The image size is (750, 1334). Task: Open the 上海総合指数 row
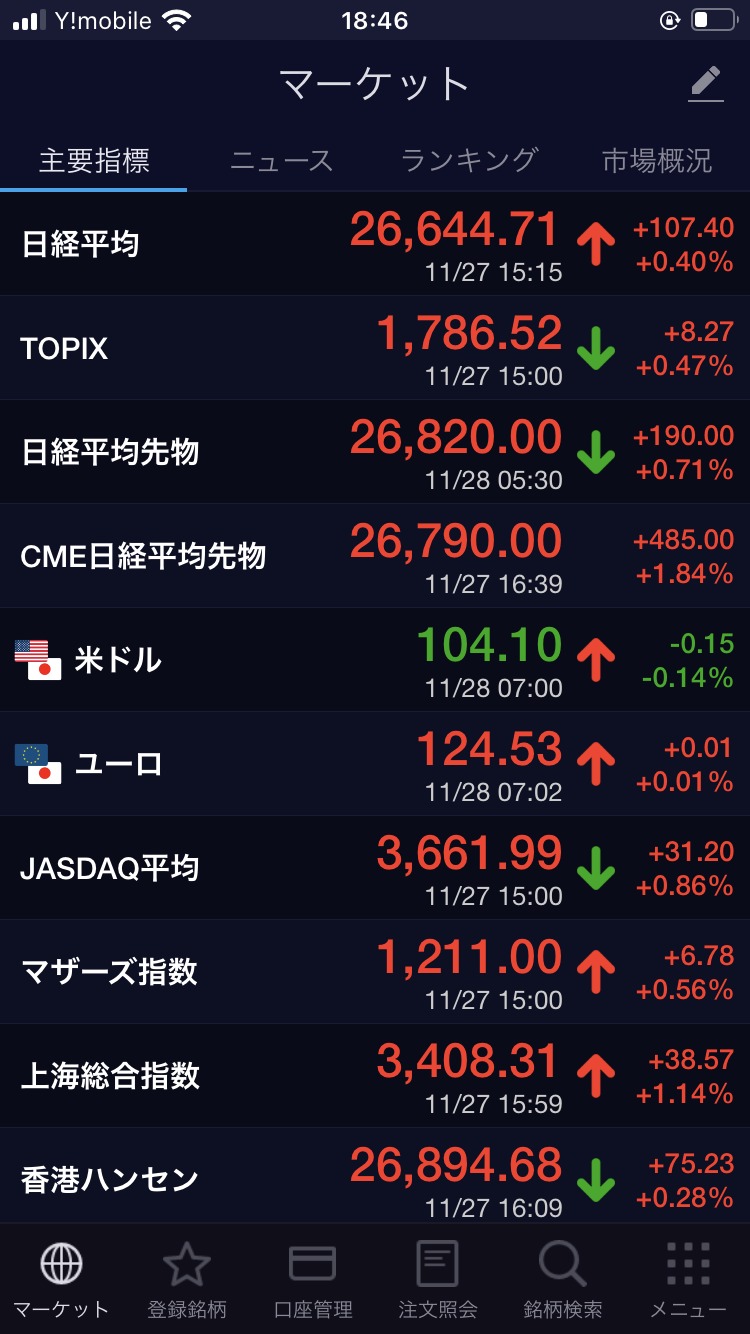pos(375,1076)
